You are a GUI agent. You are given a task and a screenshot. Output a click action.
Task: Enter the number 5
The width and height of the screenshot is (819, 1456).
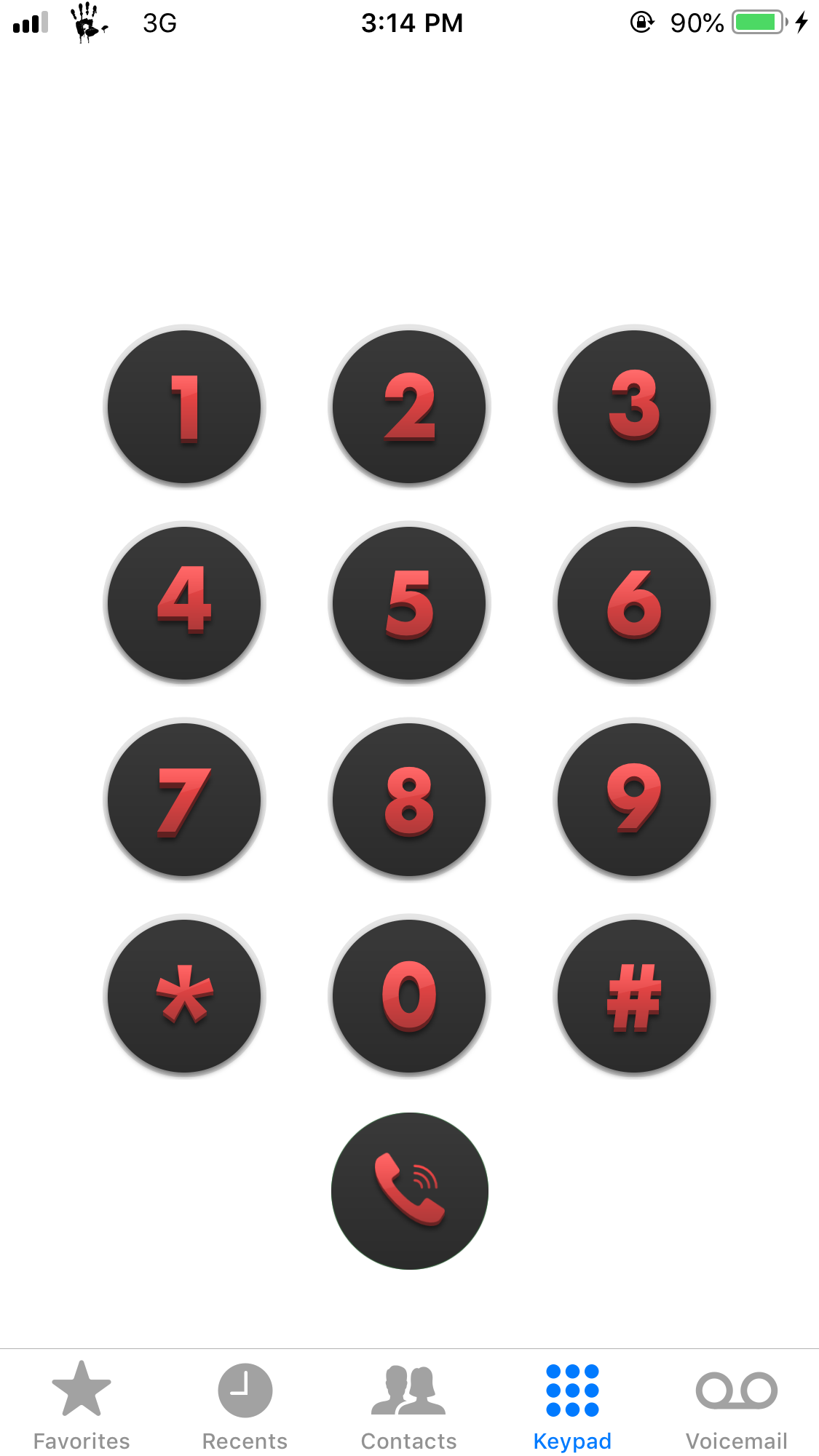tap(409, 603)
